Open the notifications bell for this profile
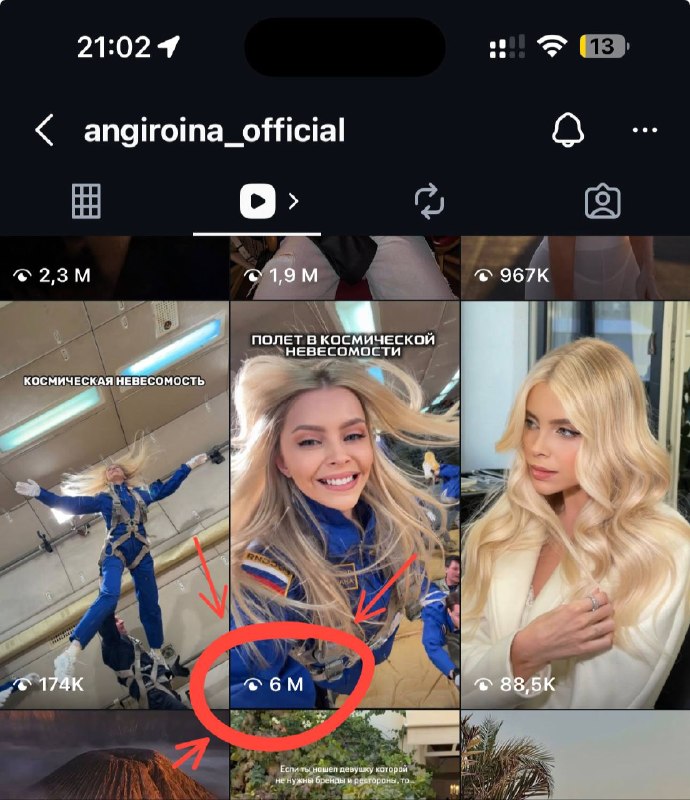 567,130
